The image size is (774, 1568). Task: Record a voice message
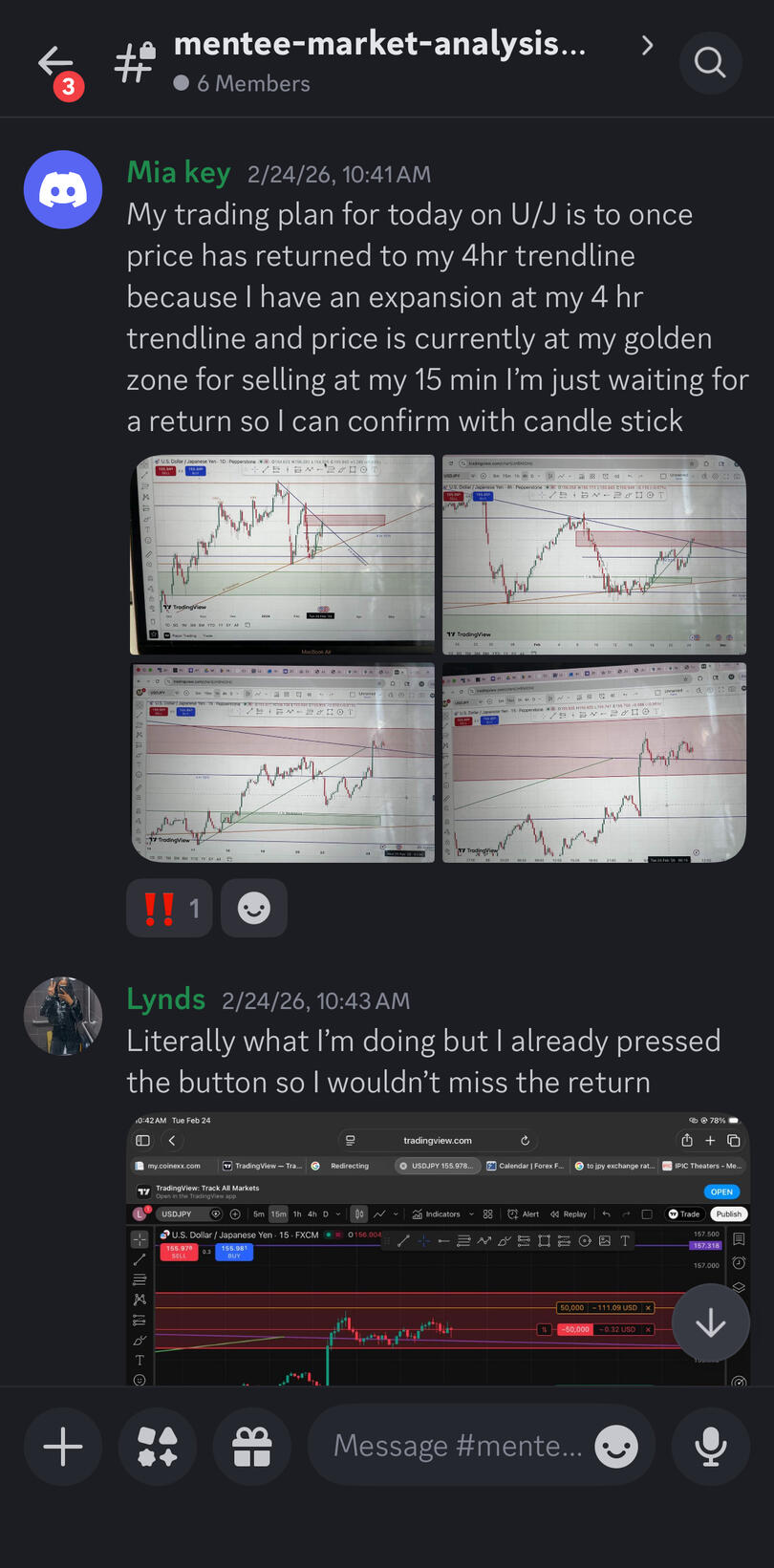(710, 1447)
